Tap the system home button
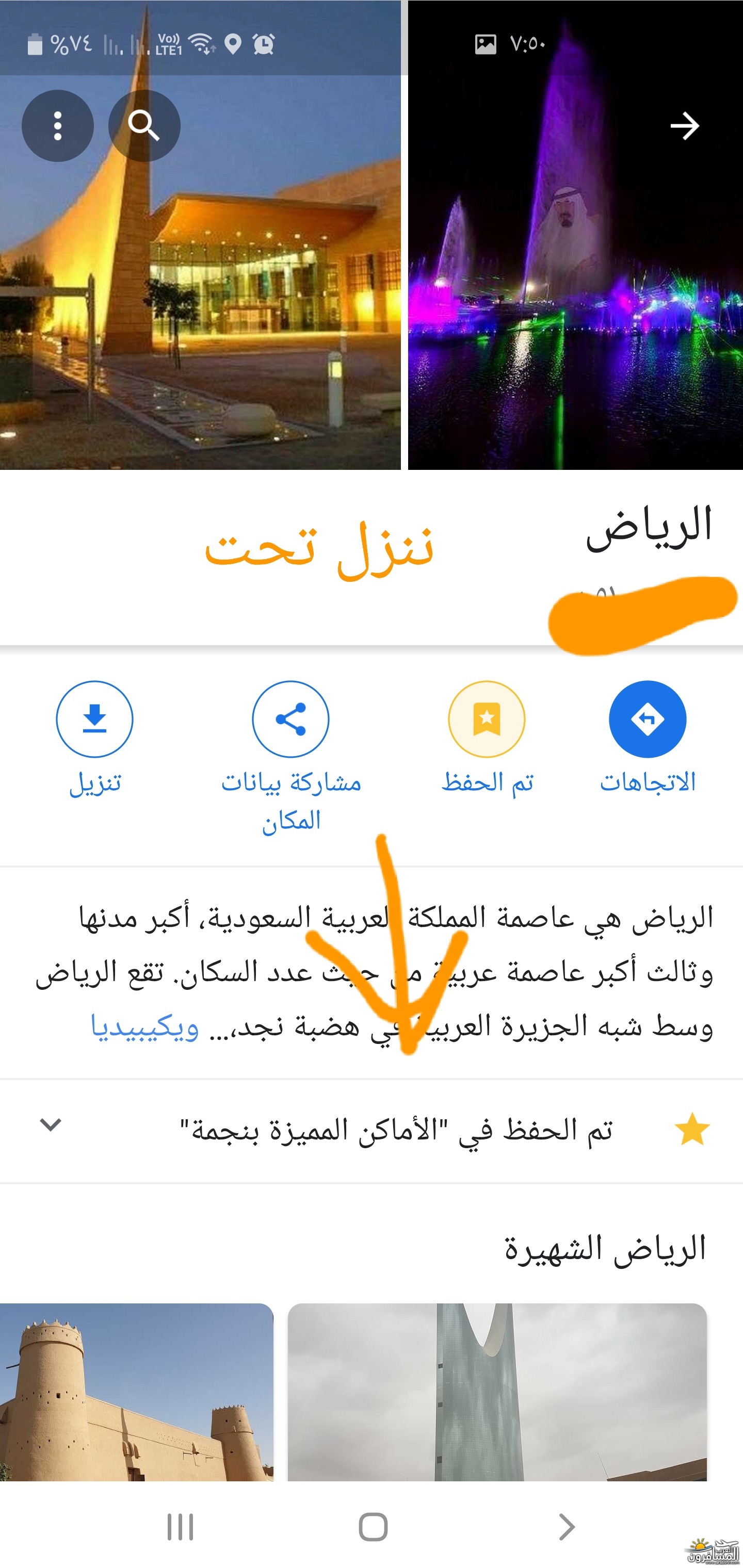743x1568 pixels. click(373, 1527)
